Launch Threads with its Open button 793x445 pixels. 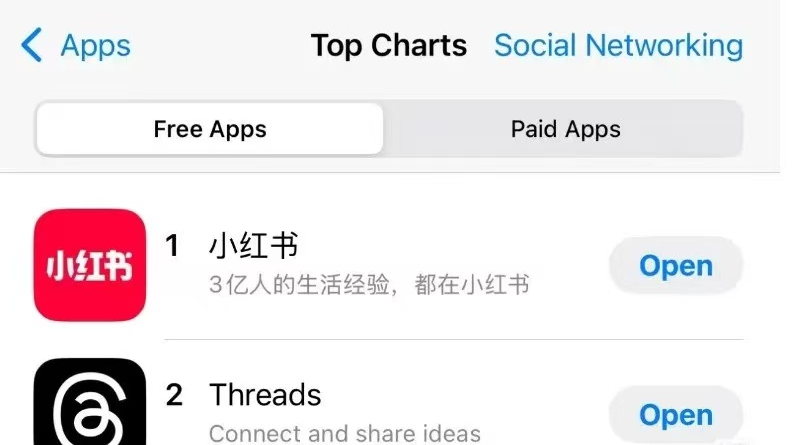[676, 415]
